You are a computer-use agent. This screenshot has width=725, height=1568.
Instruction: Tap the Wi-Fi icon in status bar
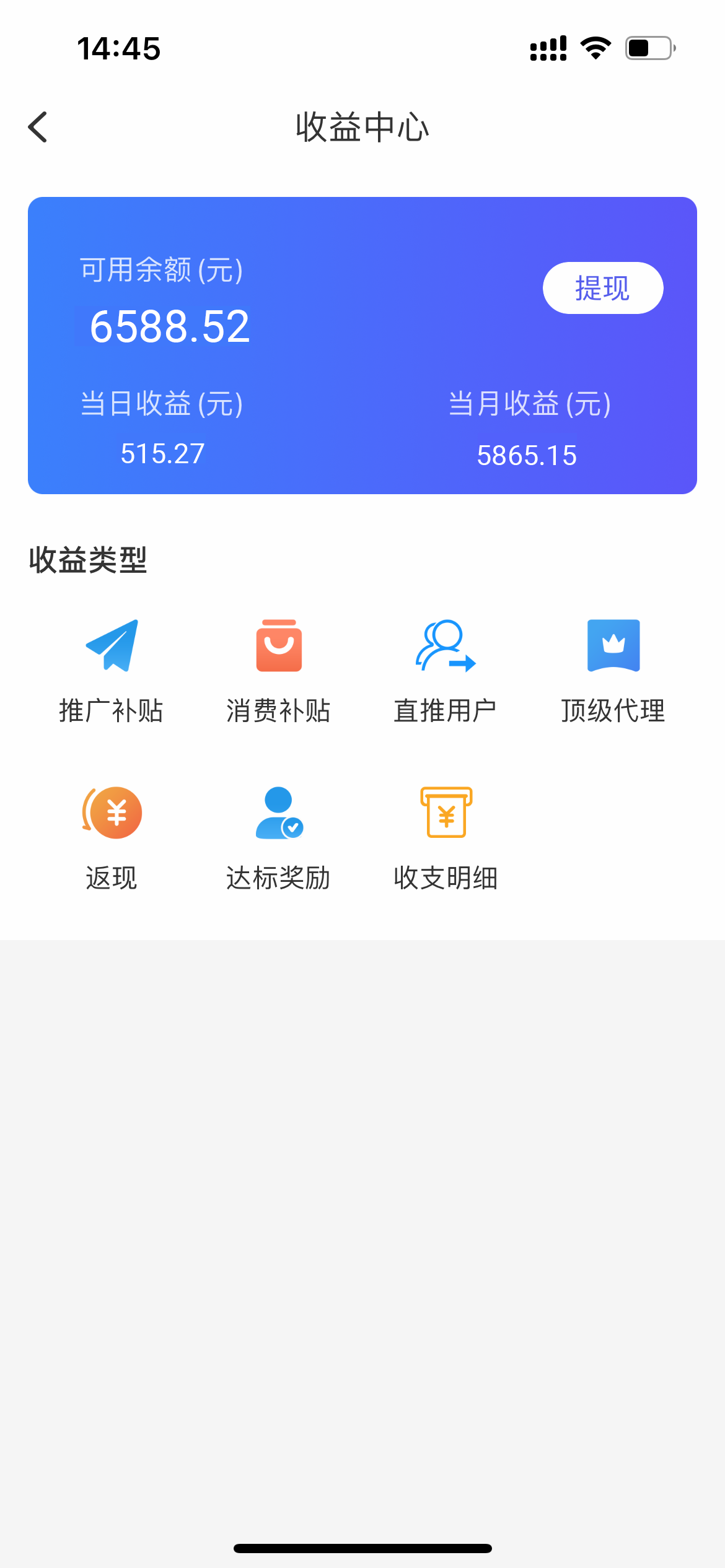[595, 50]
